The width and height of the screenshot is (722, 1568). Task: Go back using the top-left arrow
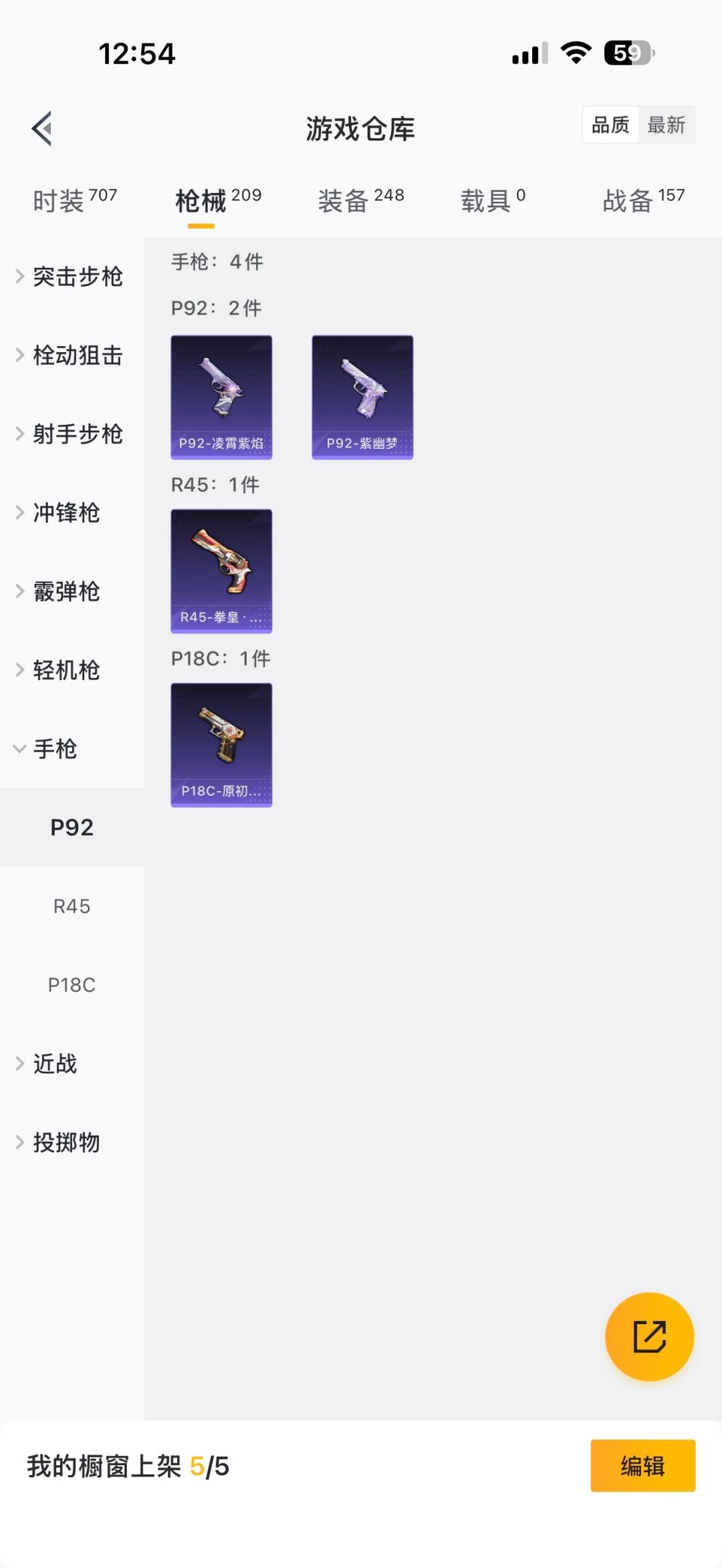42,128
